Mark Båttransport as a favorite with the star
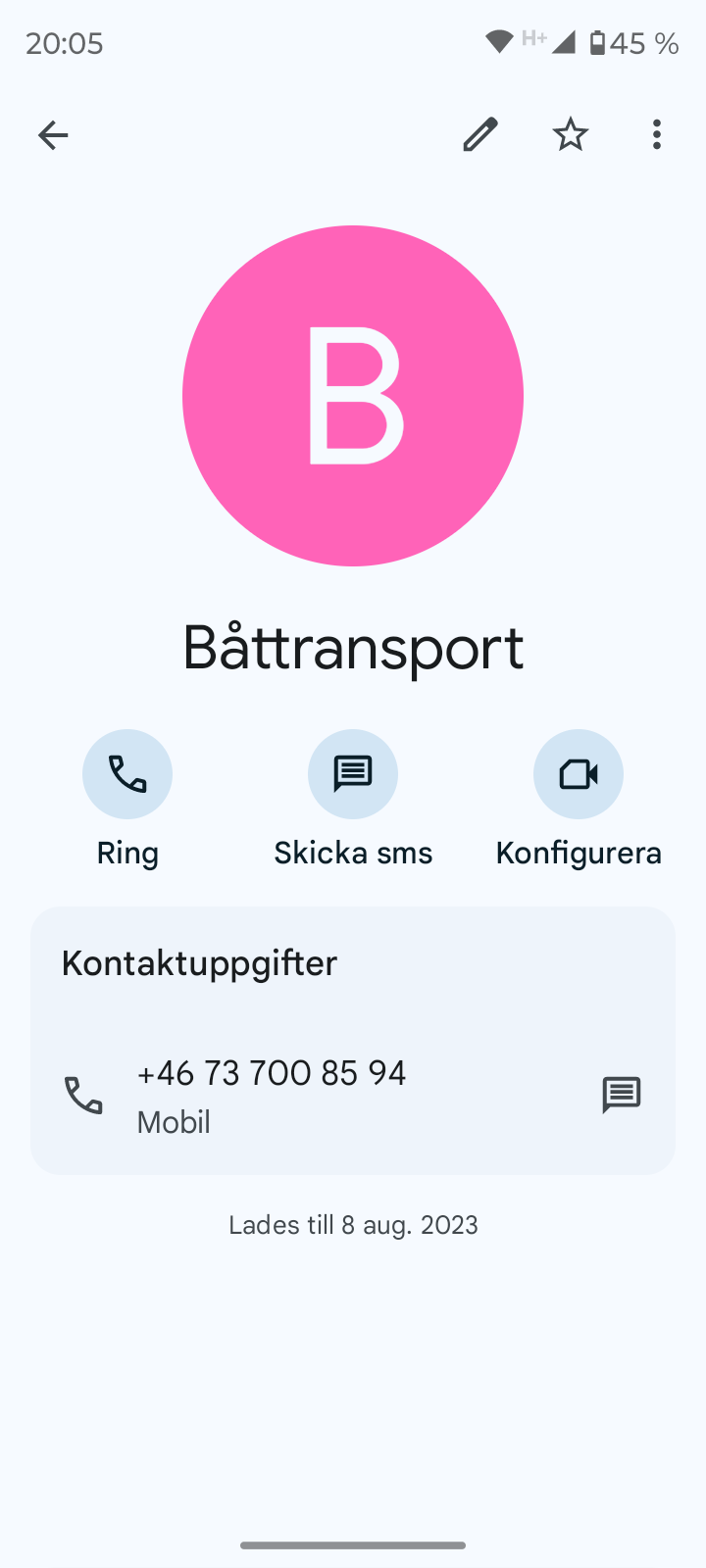 pyautogui.click(x=570, y=135)
